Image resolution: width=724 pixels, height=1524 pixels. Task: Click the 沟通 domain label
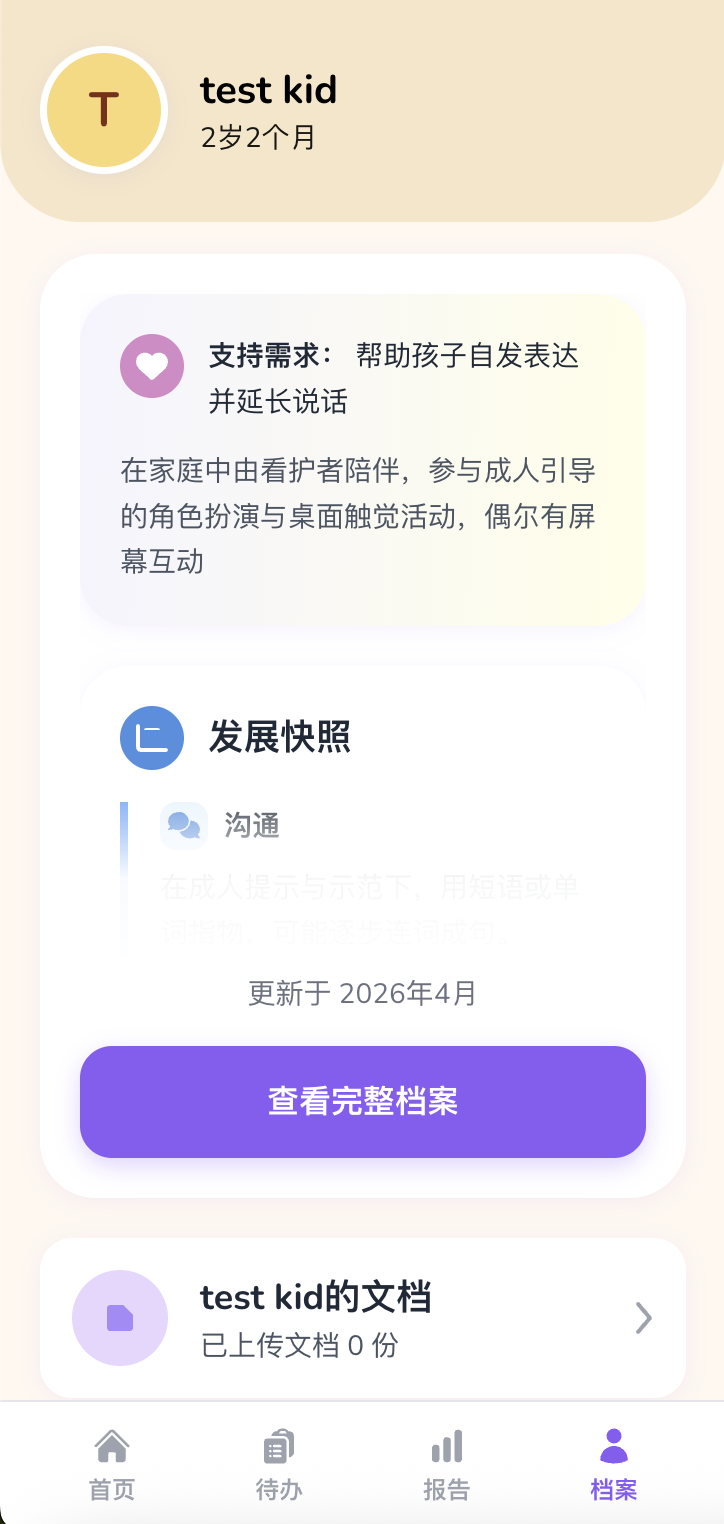252,825
